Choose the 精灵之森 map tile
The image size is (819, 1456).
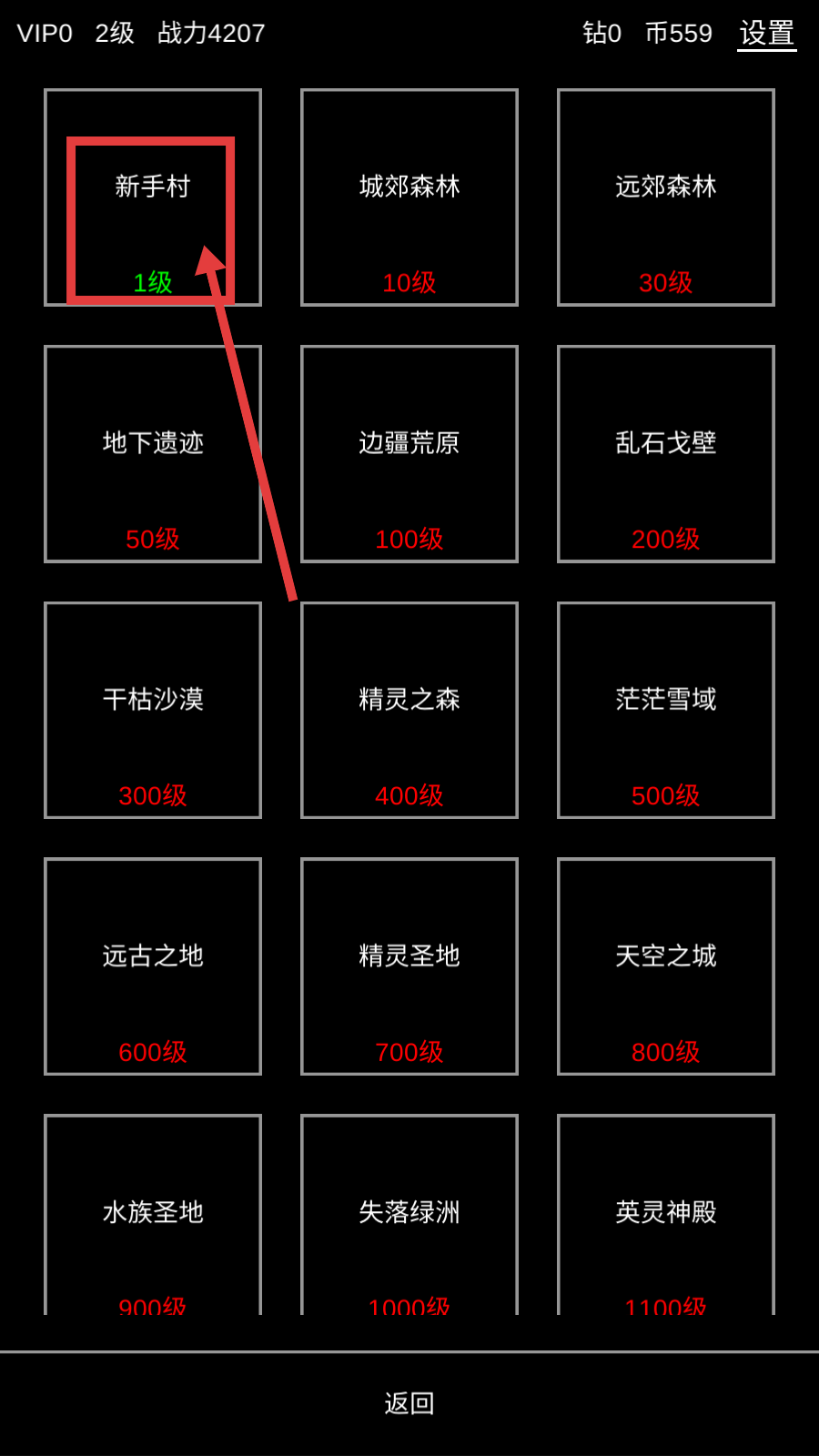[x=409, y=710]
